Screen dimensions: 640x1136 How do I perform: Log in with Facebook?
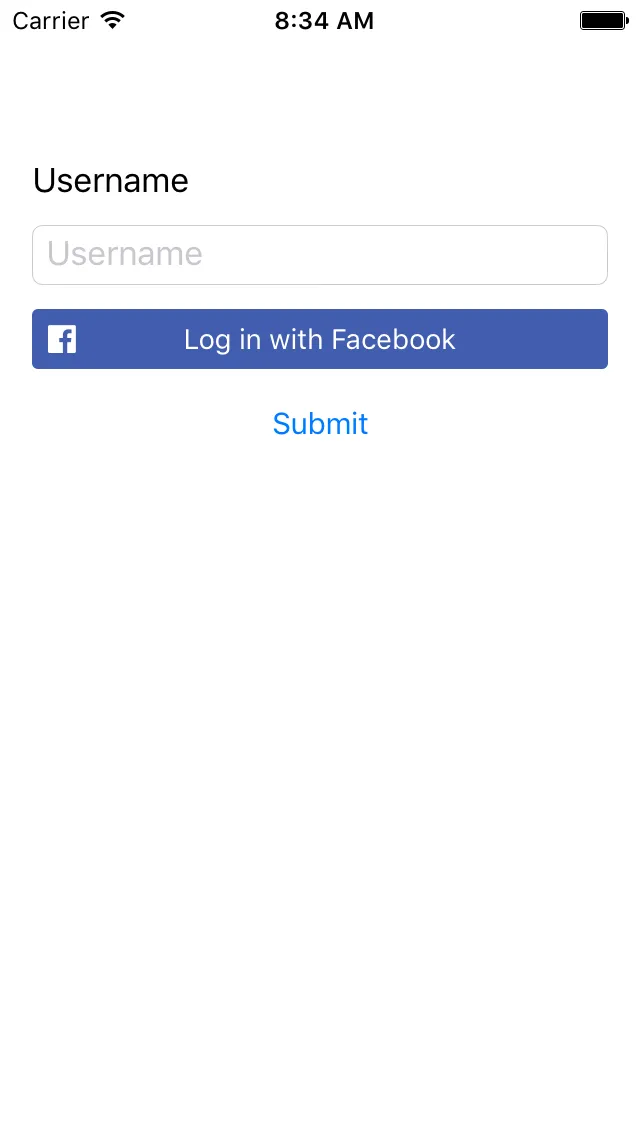(x=320, y=339)
